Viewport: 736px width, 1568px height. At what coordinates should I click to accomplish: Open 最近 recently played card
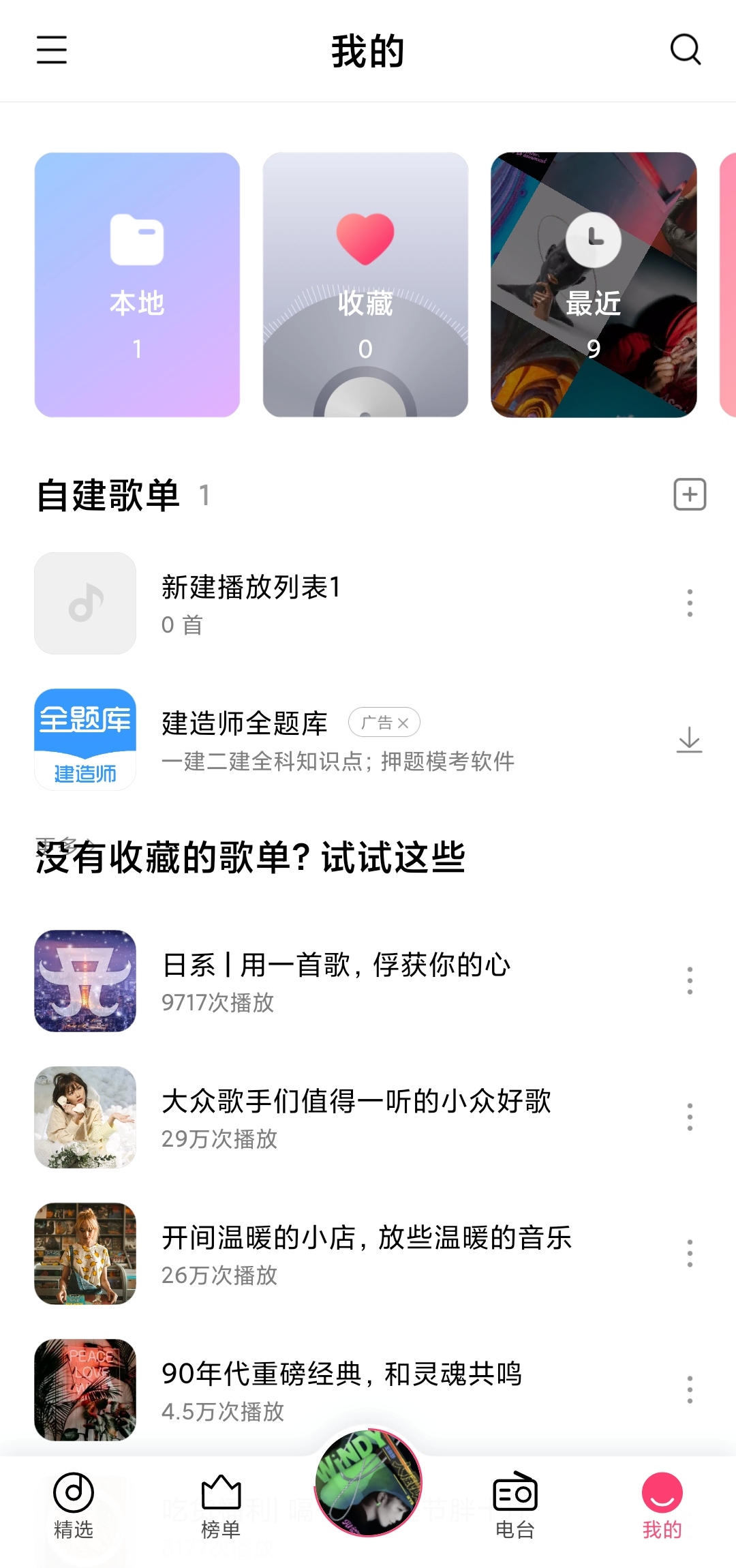coord(594,286)
